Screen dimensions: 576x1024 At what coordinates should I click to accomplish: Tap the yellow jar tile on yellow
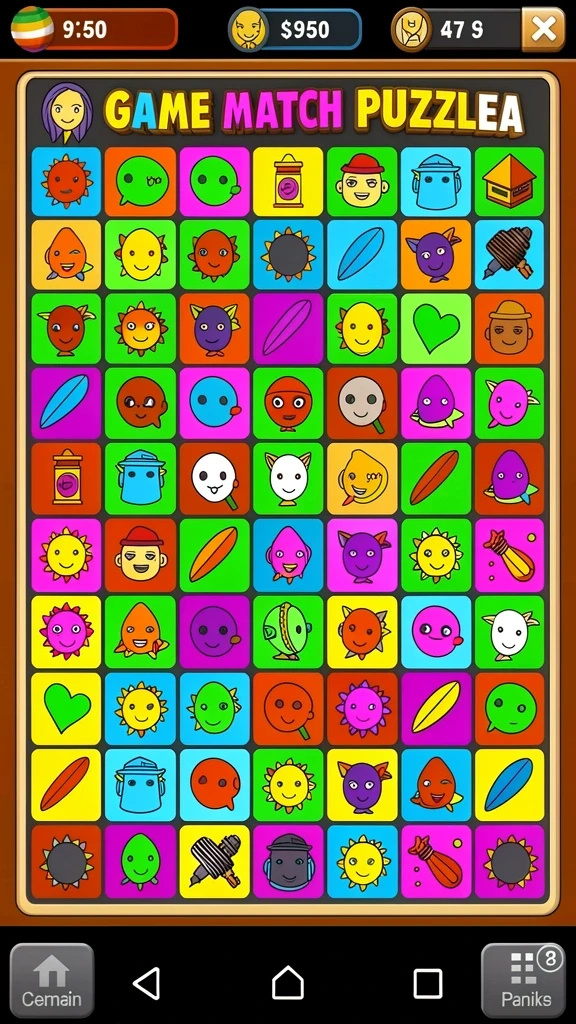288,182
